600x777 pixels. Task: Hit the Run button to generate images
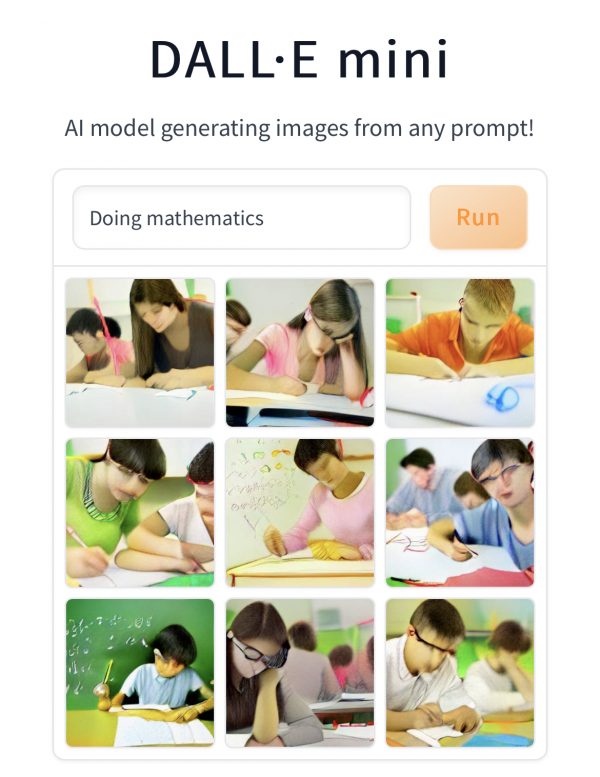point(478,217)
